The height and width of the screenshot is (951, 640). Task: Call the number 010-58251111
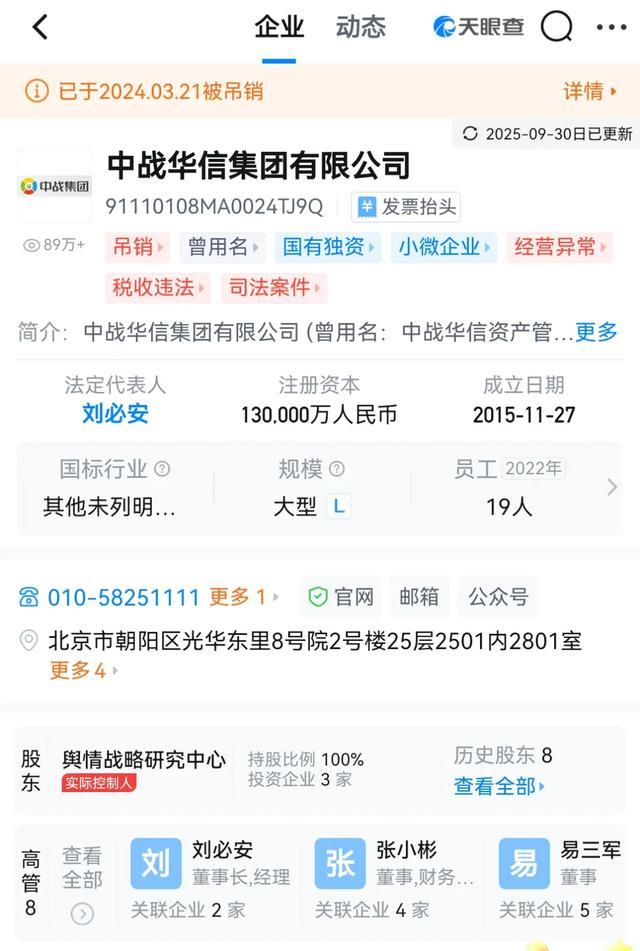point(123,597)
